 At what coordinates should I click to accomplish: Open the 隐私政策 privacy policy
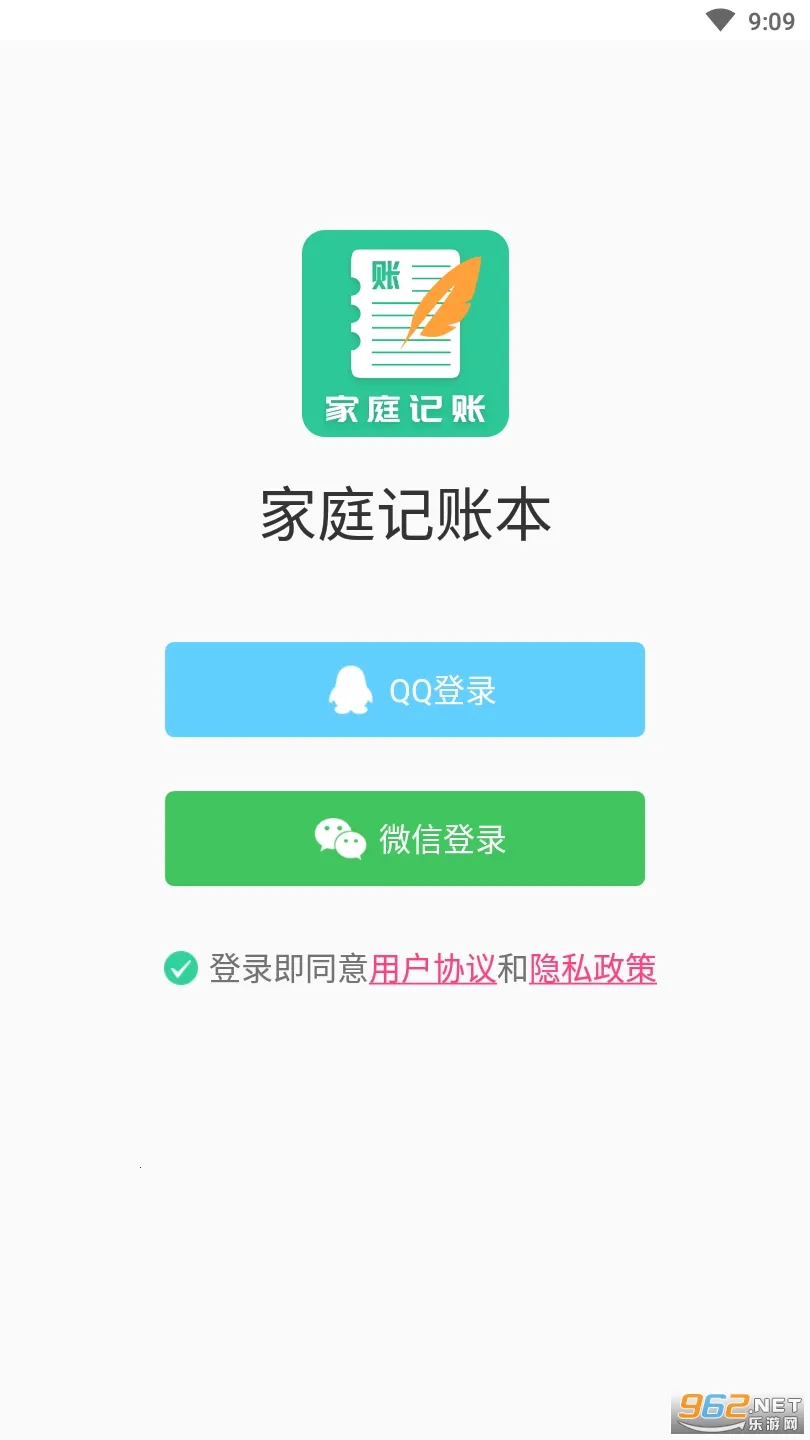594,967
